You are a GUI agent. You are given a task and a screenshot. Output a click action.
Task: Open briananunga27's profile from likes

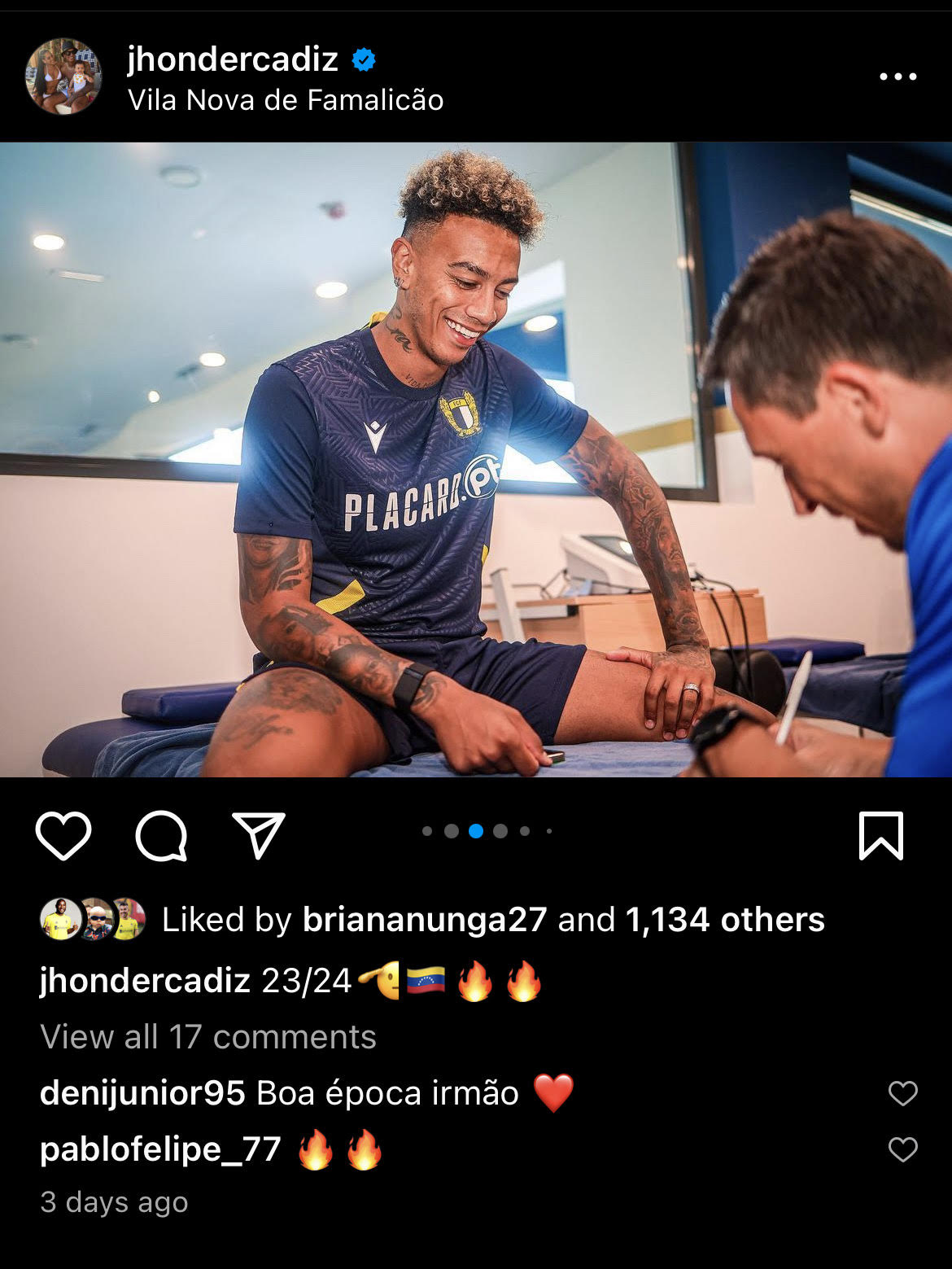coord(424,920)
